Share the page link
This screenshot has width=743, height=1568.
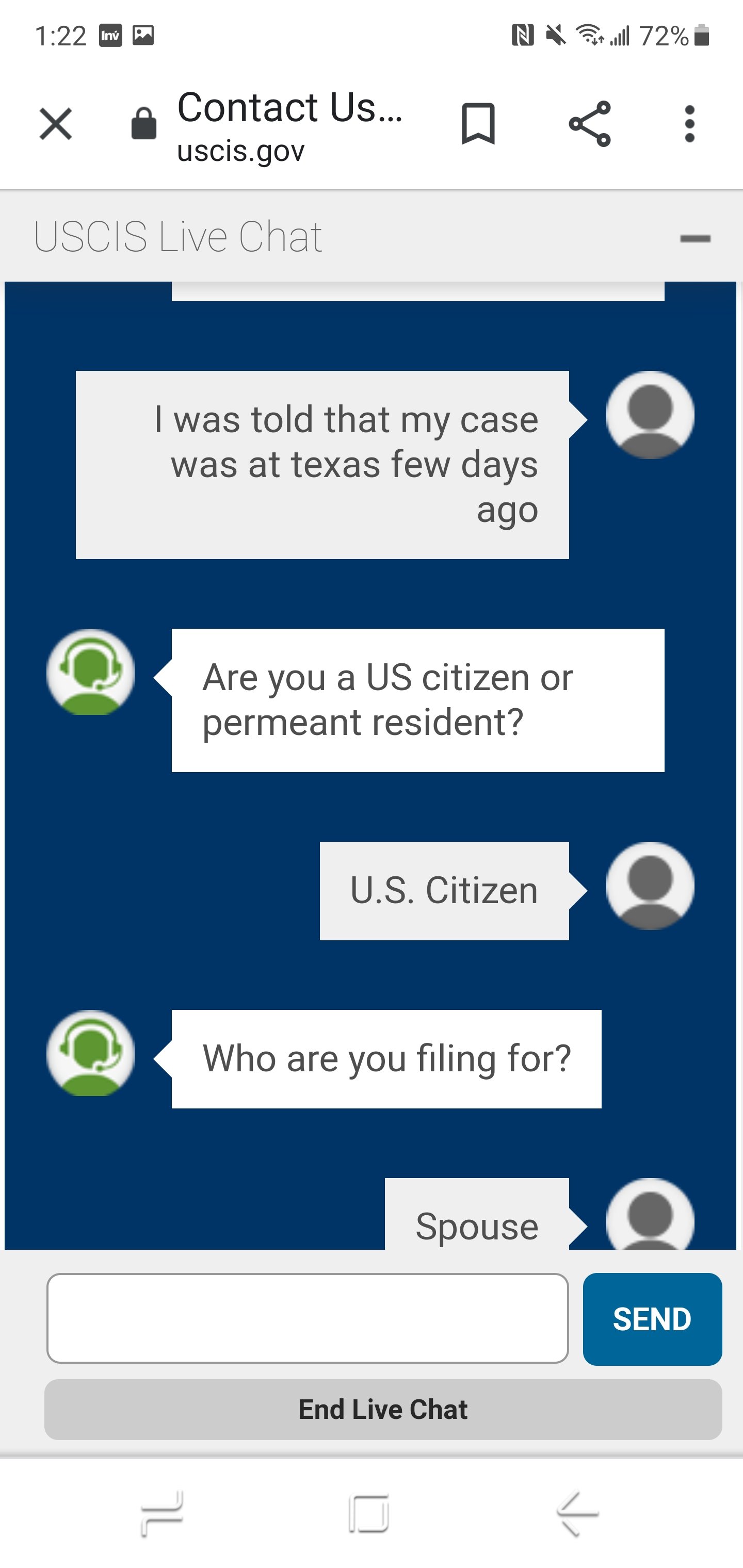589,124
